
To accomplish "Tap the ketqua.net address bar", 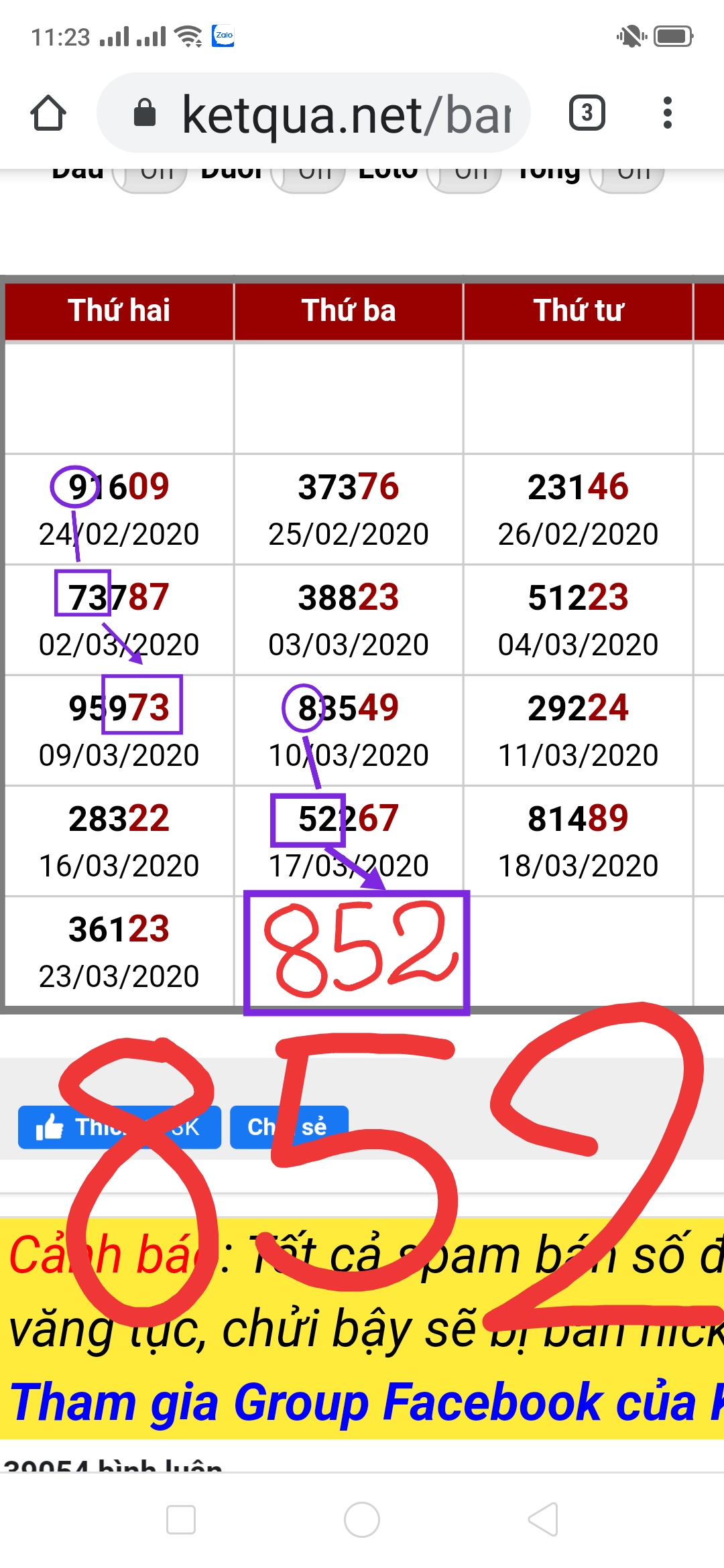I will pyautogui.click(x=314, y=113).
